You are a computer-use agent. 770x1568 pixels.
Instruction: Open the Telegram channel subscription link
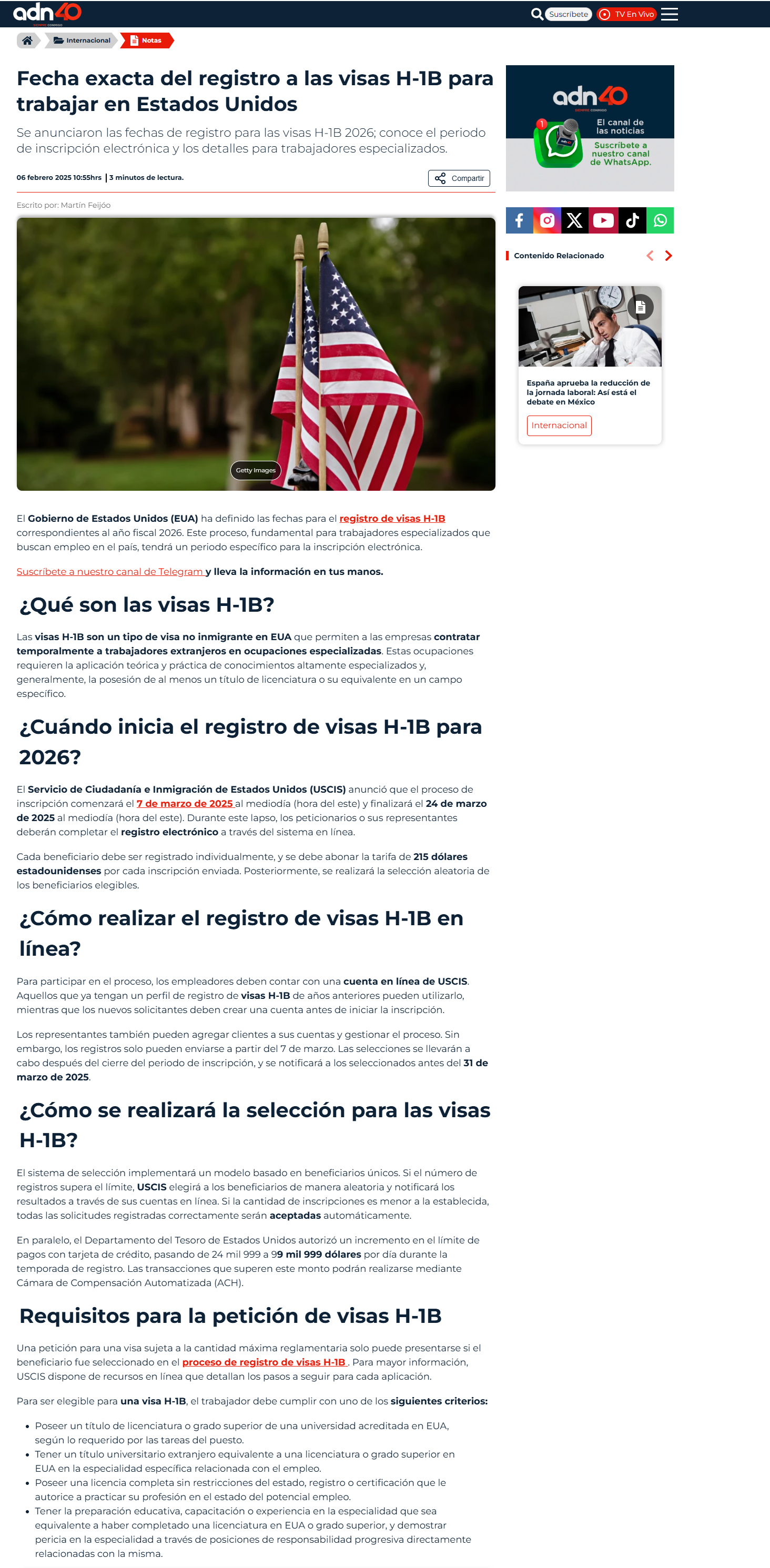pyautogui.click(x=109, y=572)
